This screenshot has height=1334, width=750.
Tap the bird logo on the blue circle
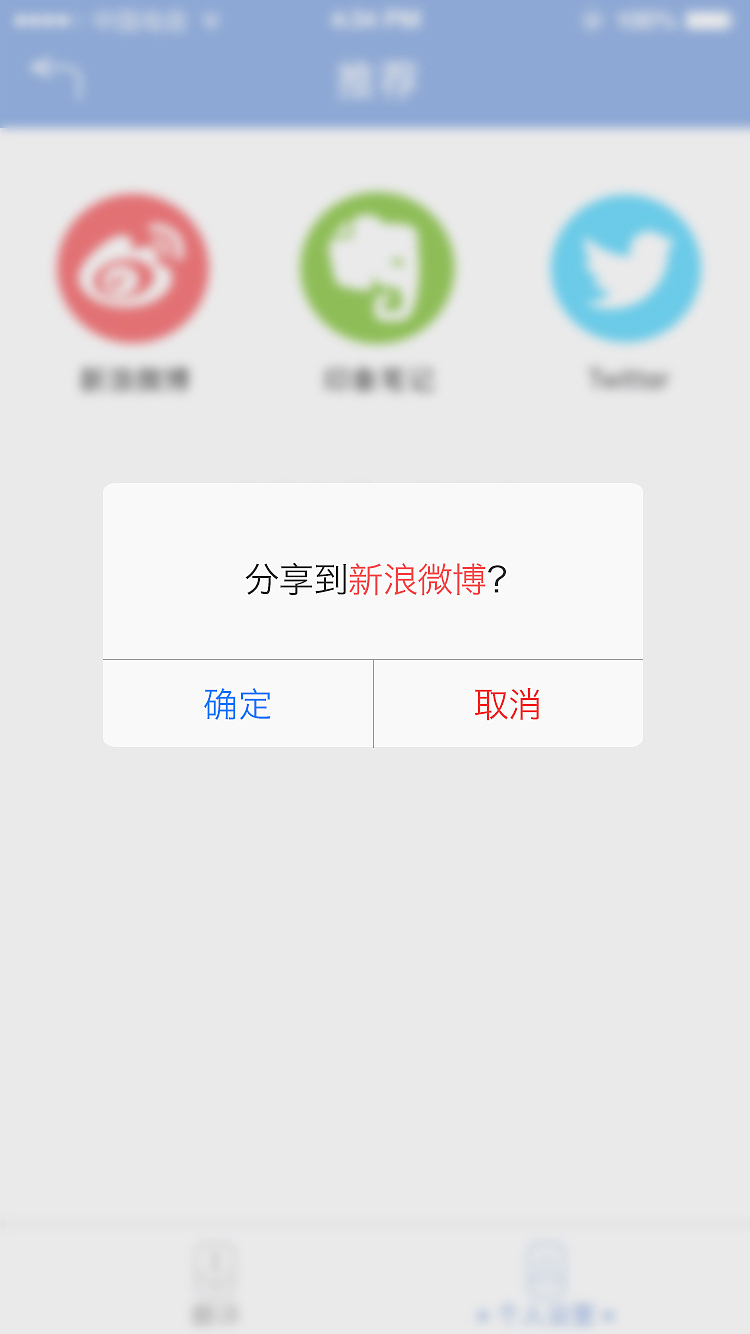(x=626, y=268)
